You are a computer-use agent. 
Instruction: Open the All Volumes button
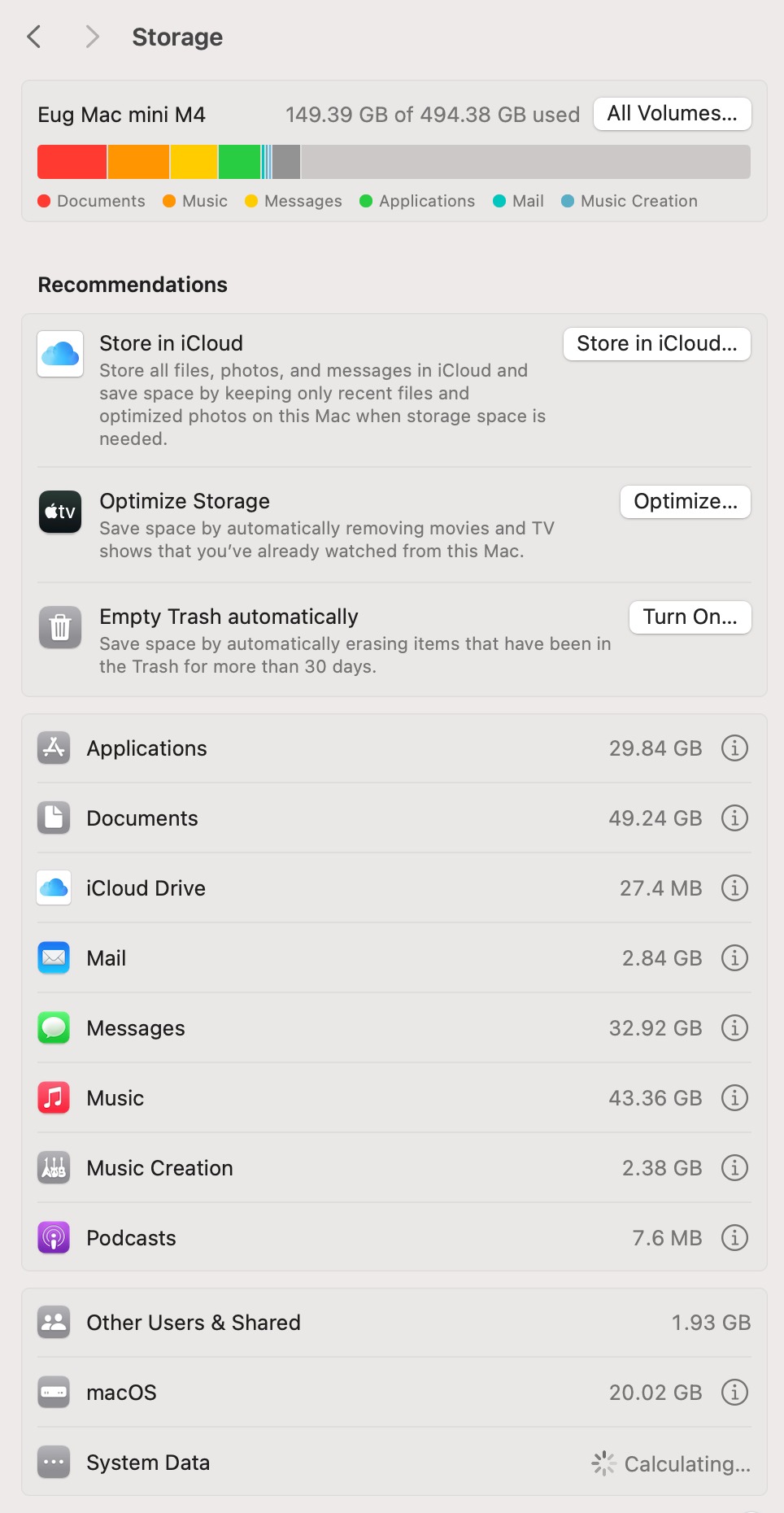pyautogui.click(x=673, y=114)
